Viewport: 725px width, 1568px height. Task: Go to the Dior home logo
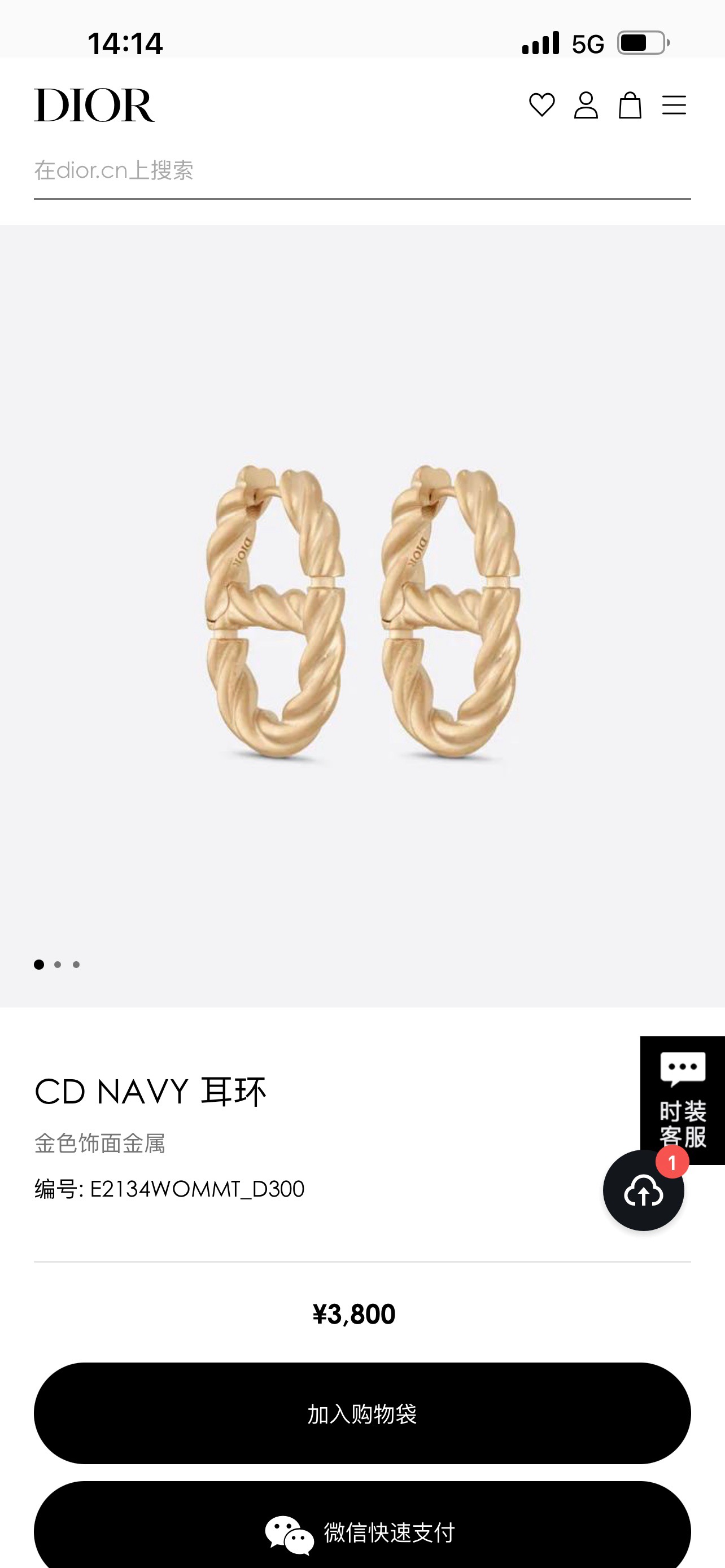click(94, 104)
